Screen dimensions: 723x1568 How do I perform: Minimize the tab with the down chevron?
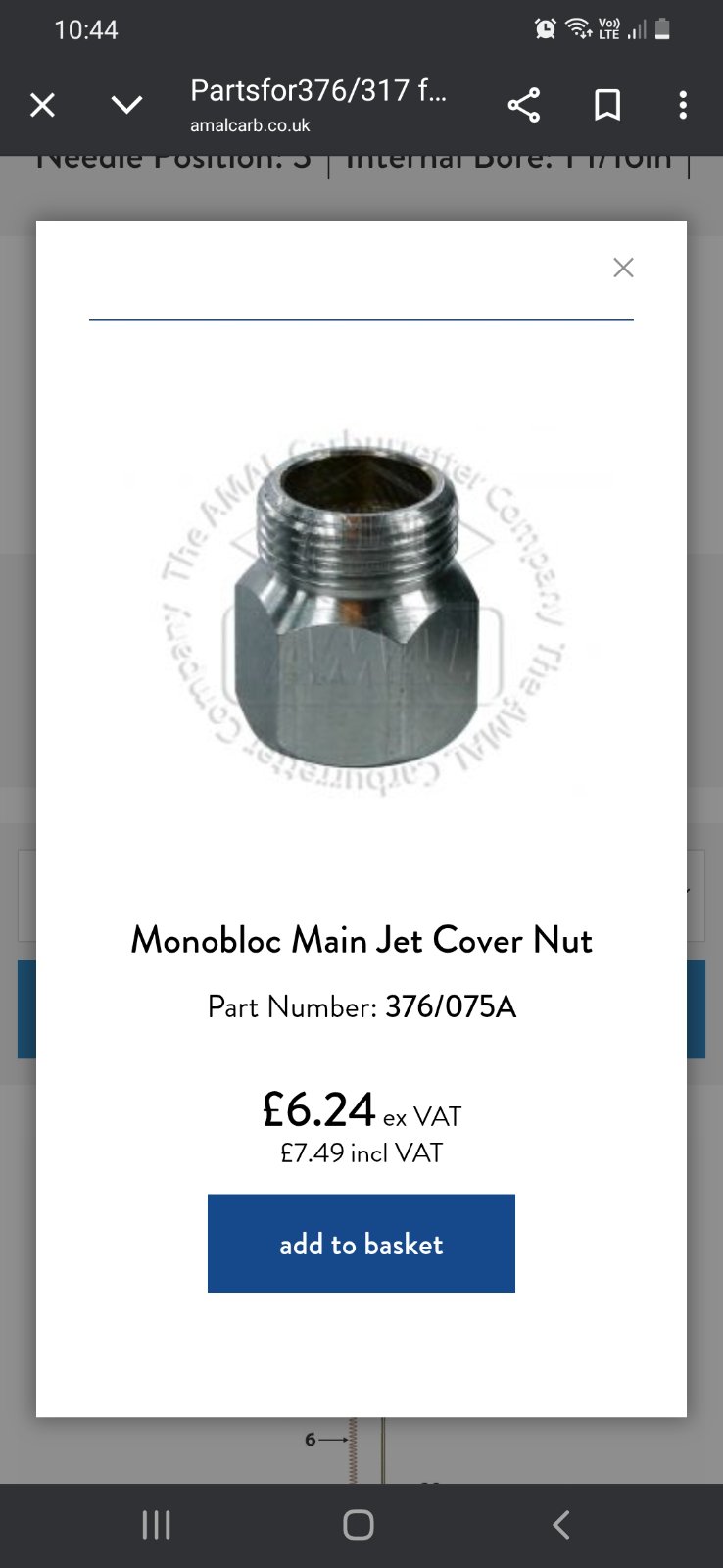click(126, 105)
